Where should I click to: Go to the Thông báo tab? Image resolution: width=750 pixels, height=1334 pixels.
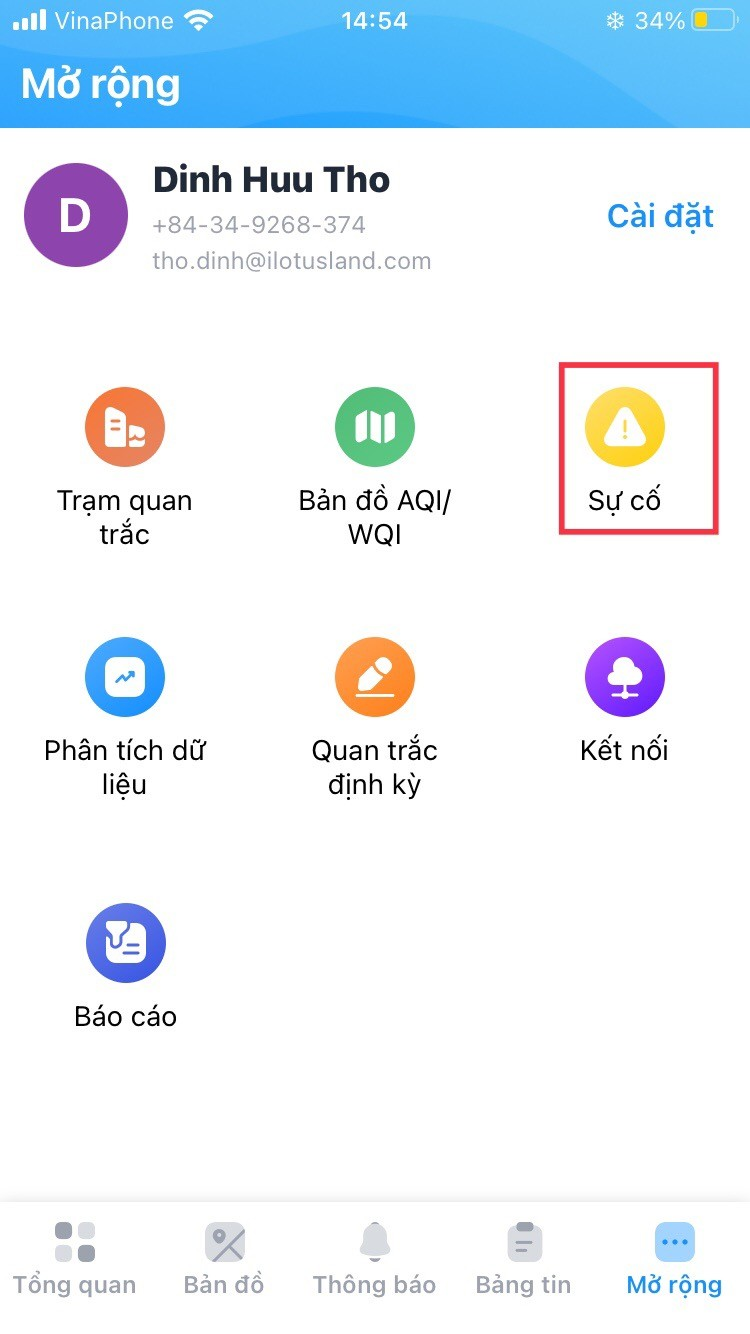tap(375, 1258)
